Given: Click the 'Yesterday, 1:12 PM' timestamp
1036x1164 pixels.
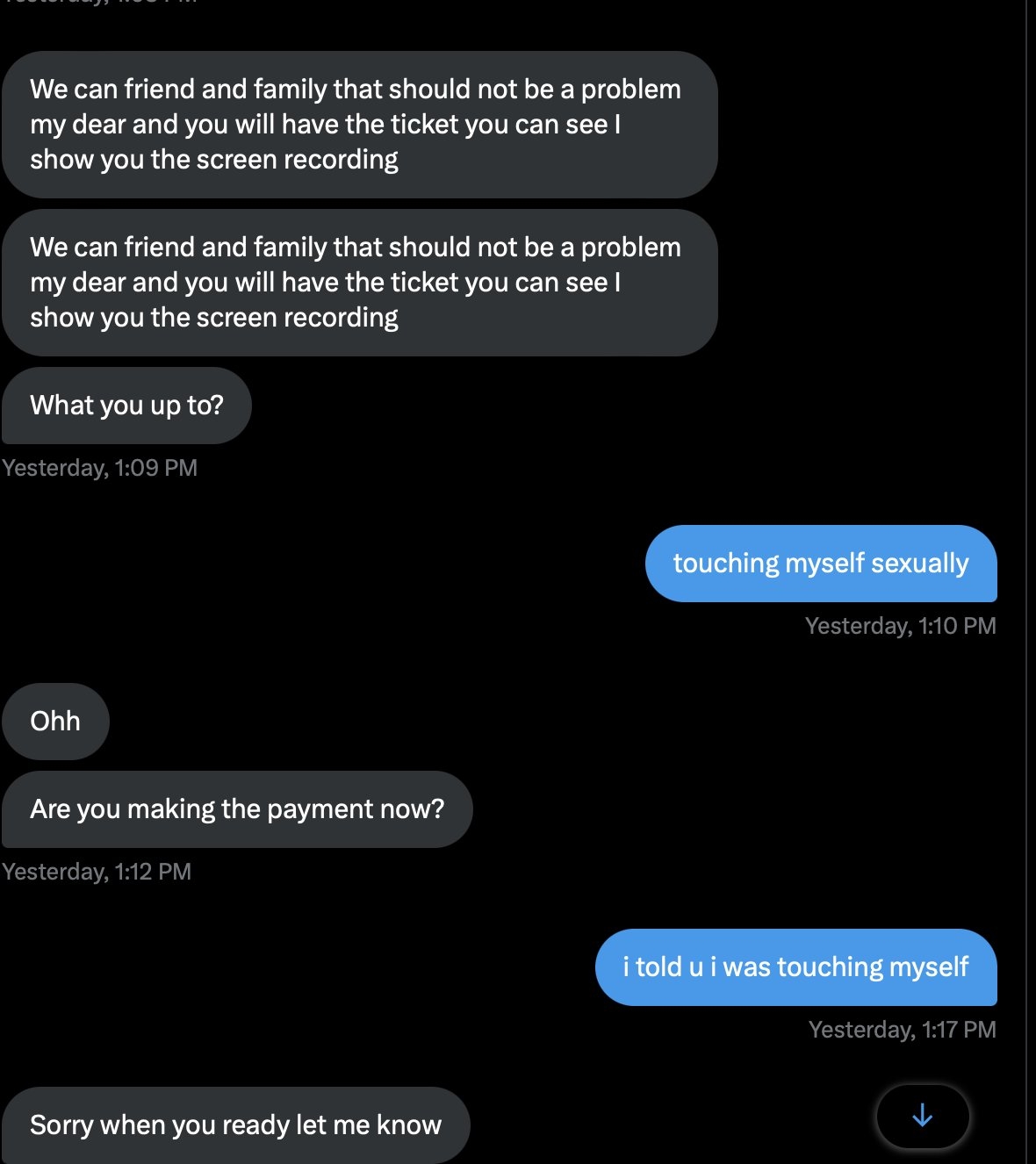Looking at the screenshot, I should coord(97,871).
